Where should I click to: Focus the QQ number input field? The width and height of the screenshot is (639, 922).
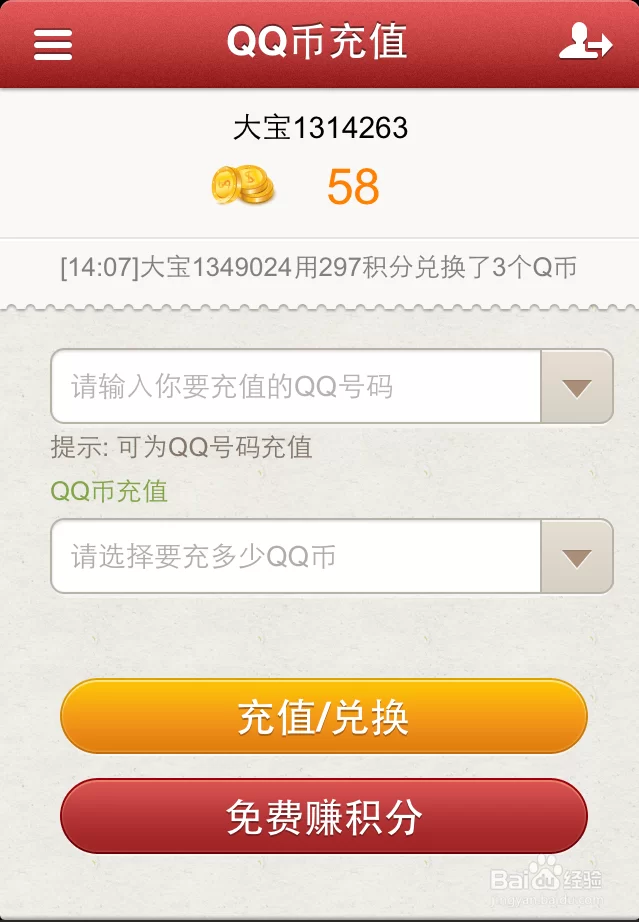(296, 386)
